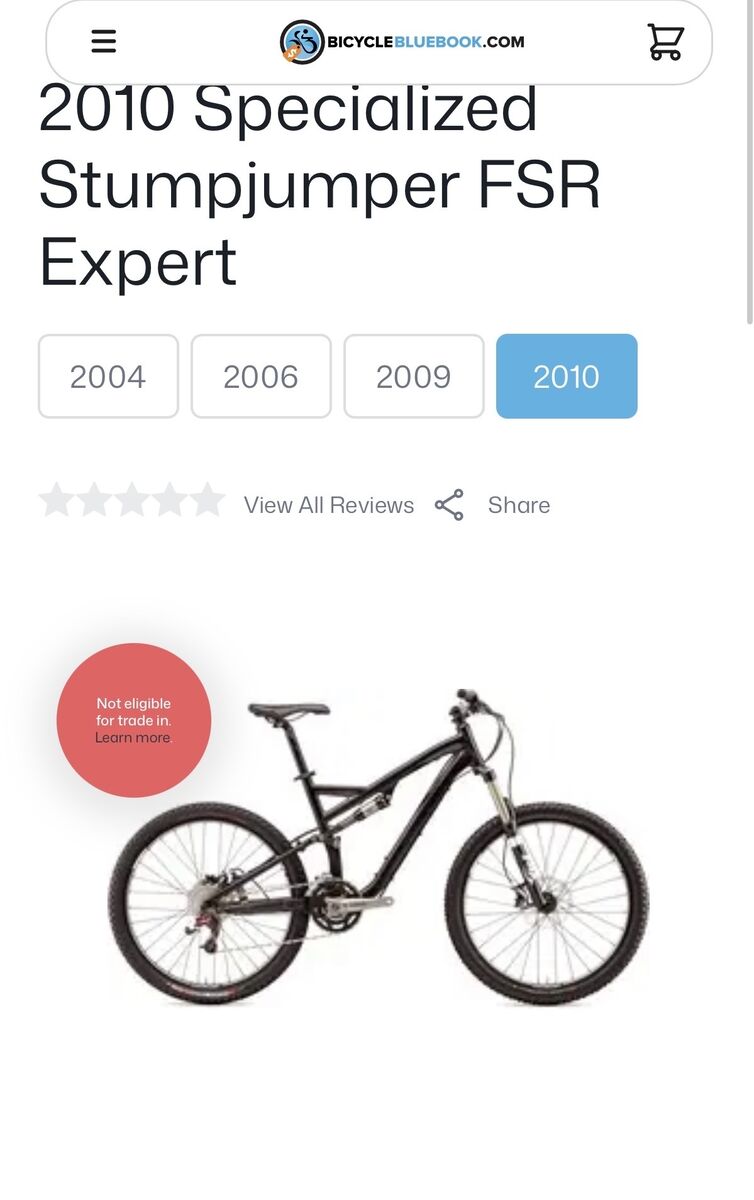
Task: Open the hamburger menu
Action: tap(104, 41)
